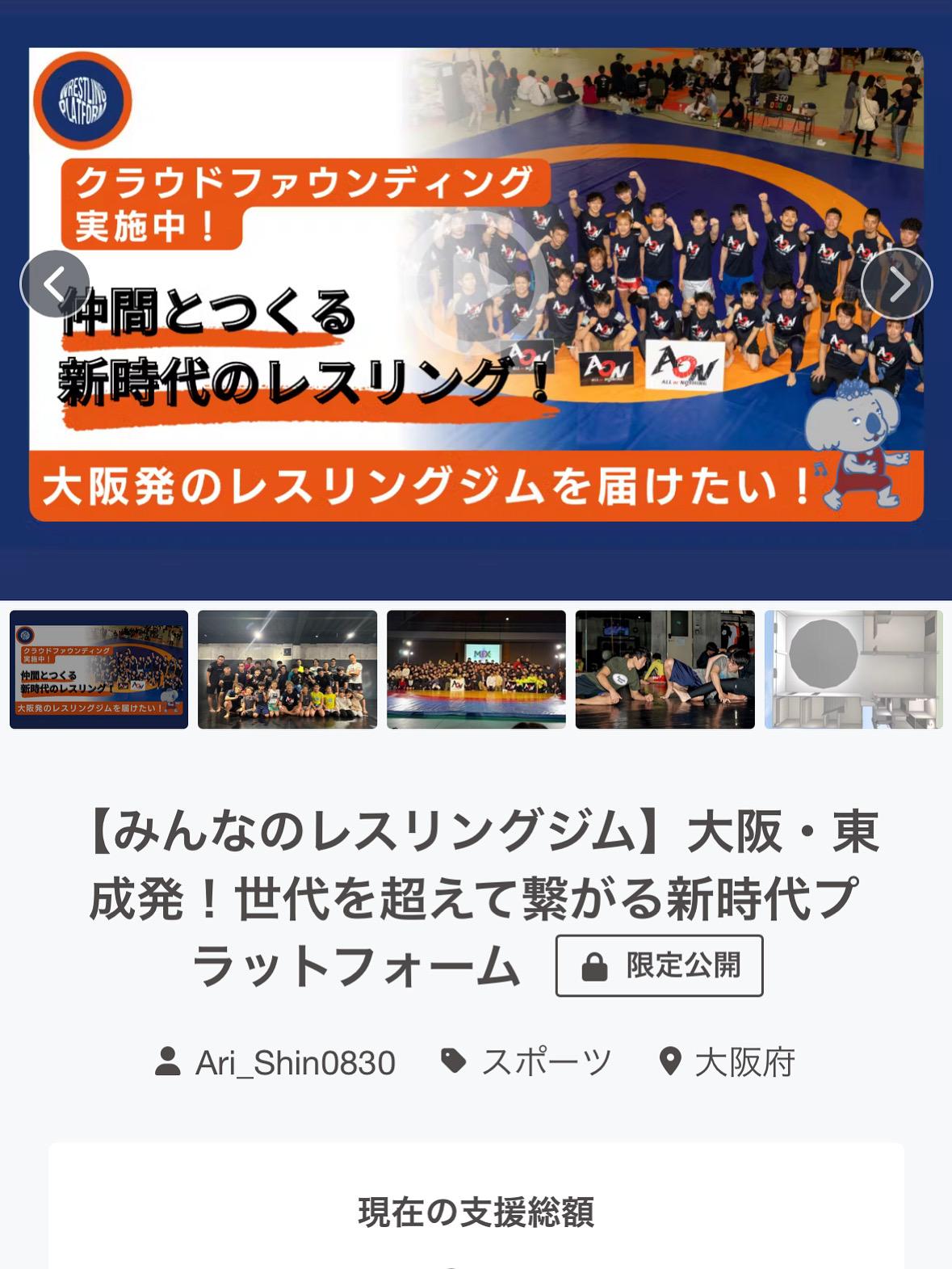
Task: View projects in 大阪府
Action: coord(744,1062)
